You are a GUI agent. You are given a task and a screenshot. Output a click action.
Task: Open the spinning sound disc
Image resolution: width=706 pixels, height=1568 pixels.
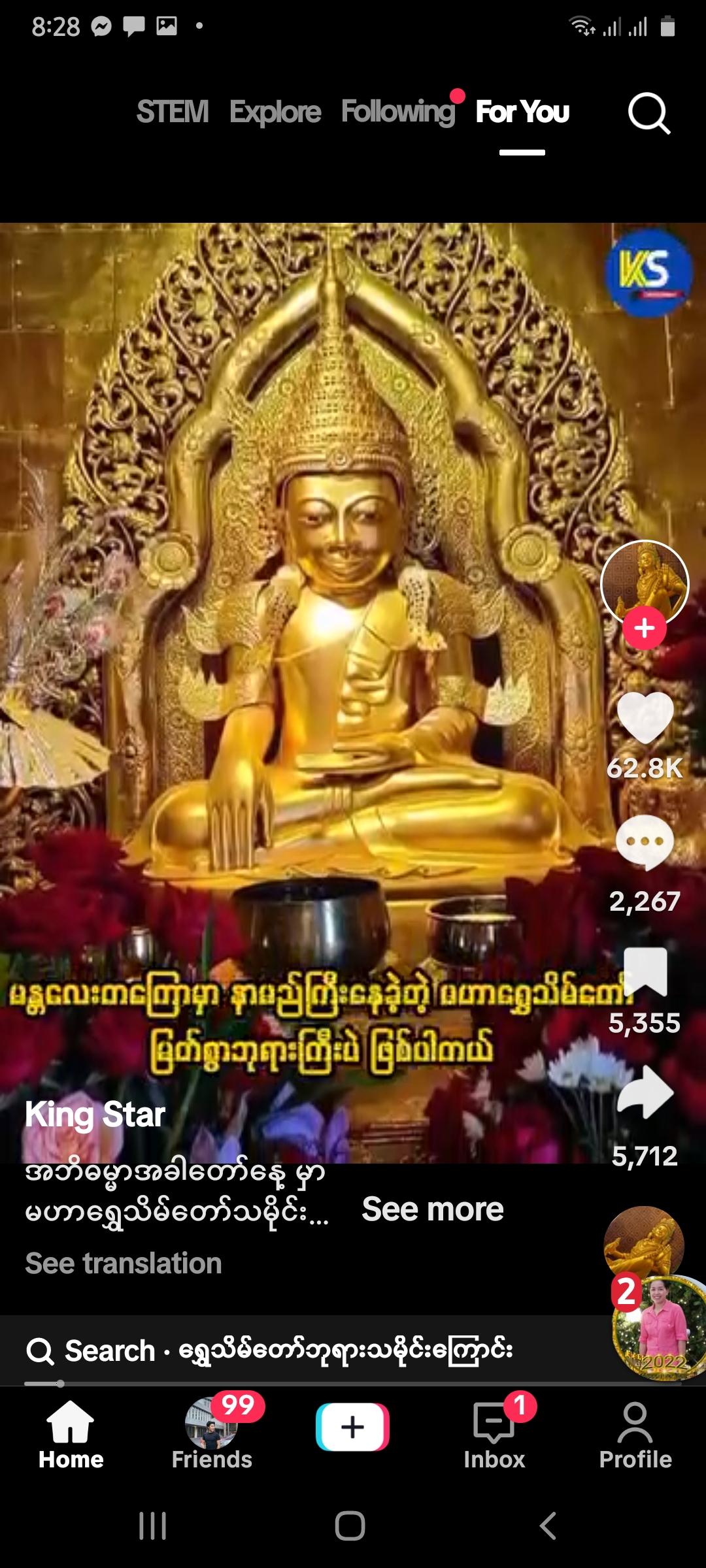644,1245
